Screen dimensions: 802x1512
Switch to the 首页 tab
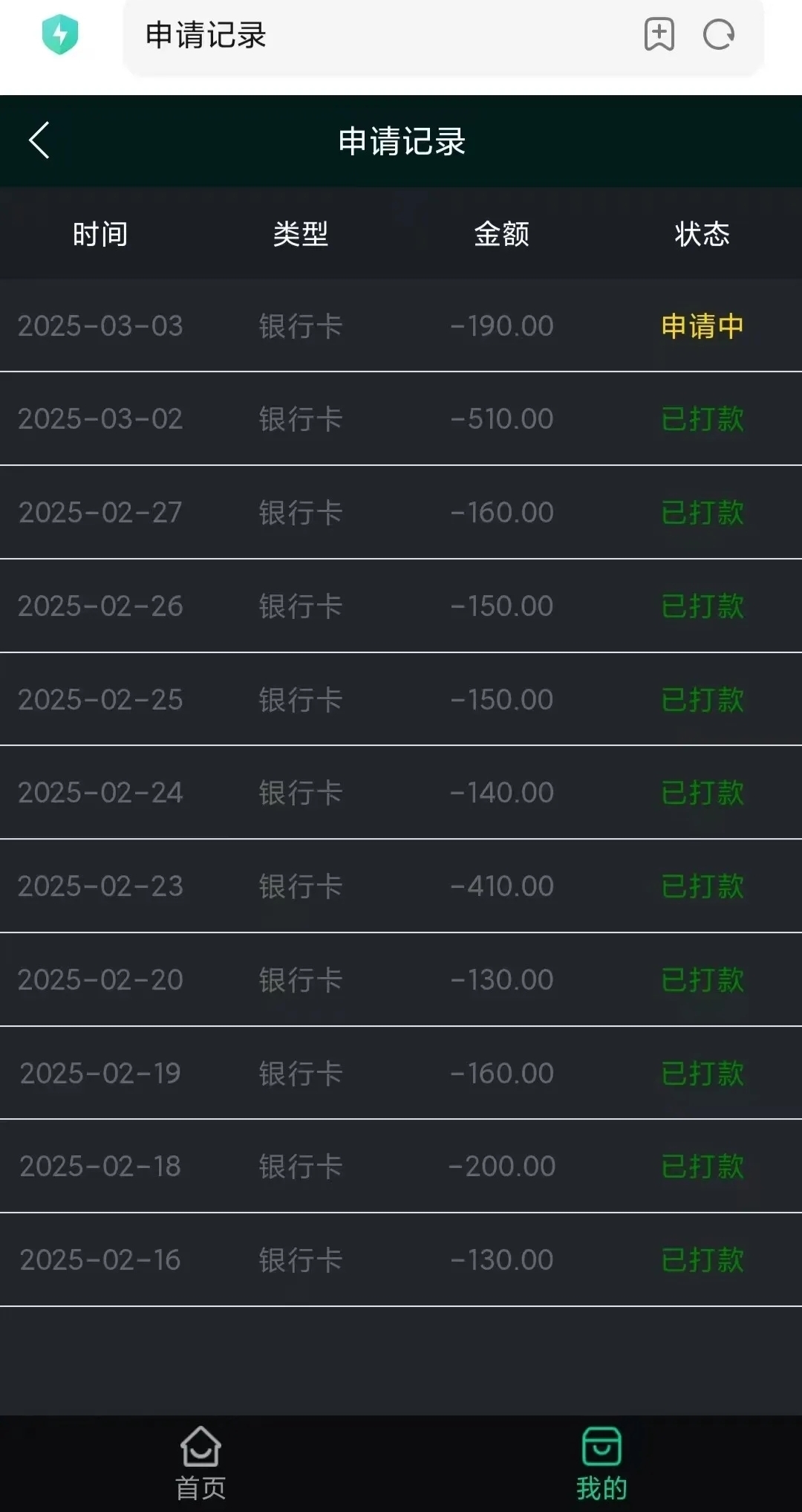[200, 1464]
